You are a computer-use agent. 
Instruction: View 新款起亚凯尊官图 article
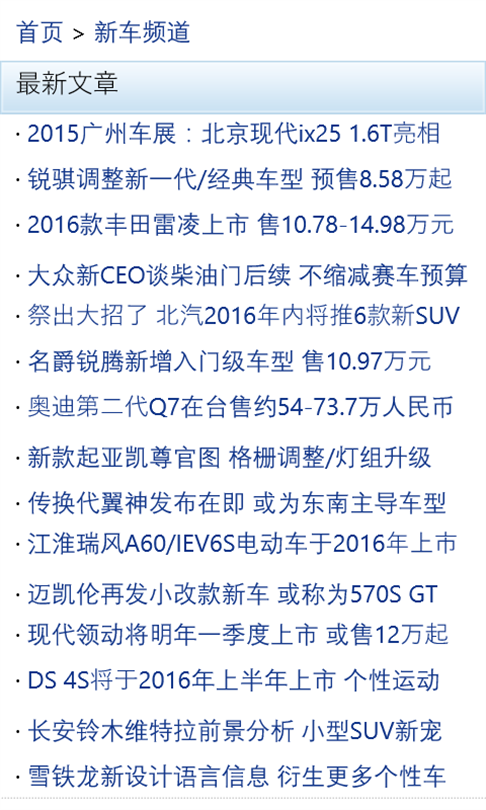point(229,457)
